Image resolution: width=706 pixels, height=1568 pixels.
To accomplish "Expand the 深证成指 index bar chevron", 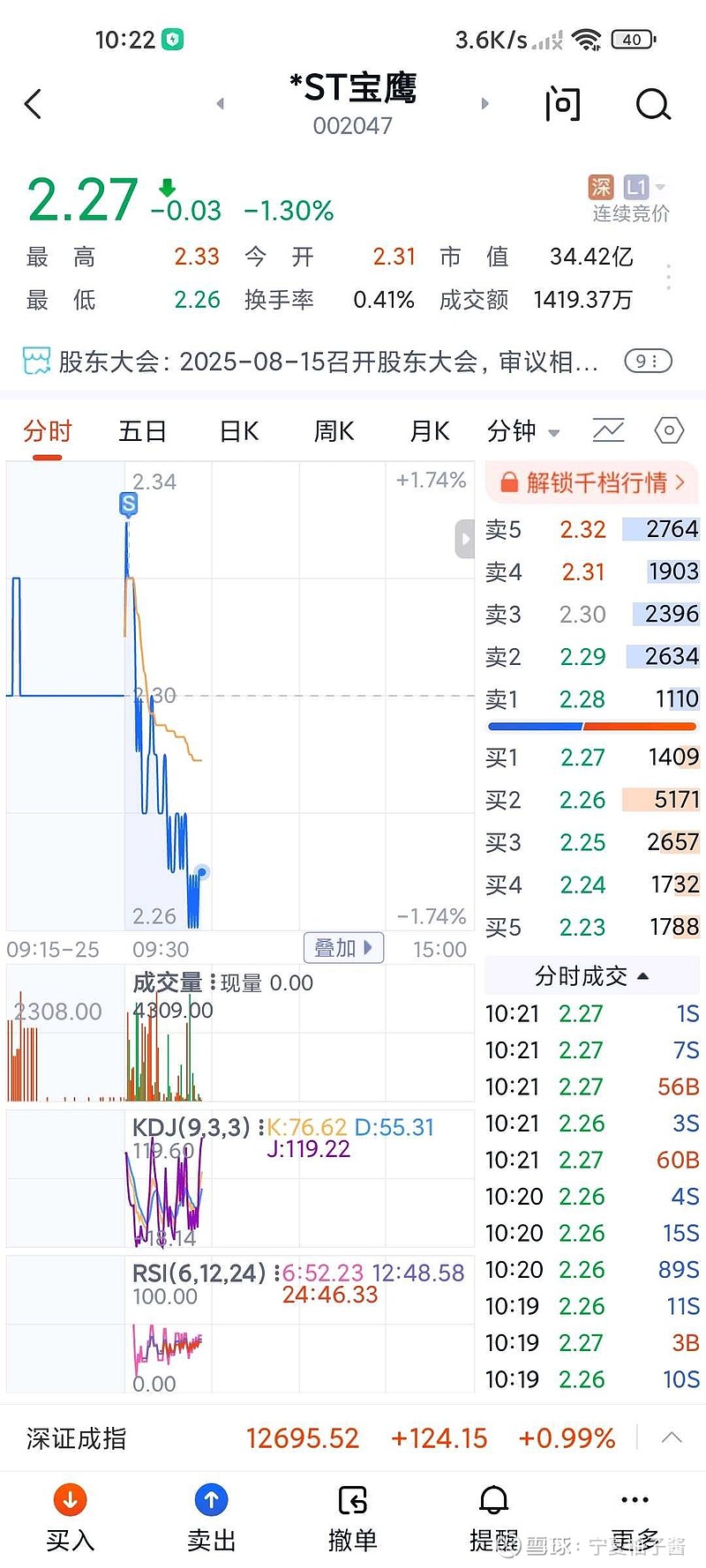I will click(672, 1437).
